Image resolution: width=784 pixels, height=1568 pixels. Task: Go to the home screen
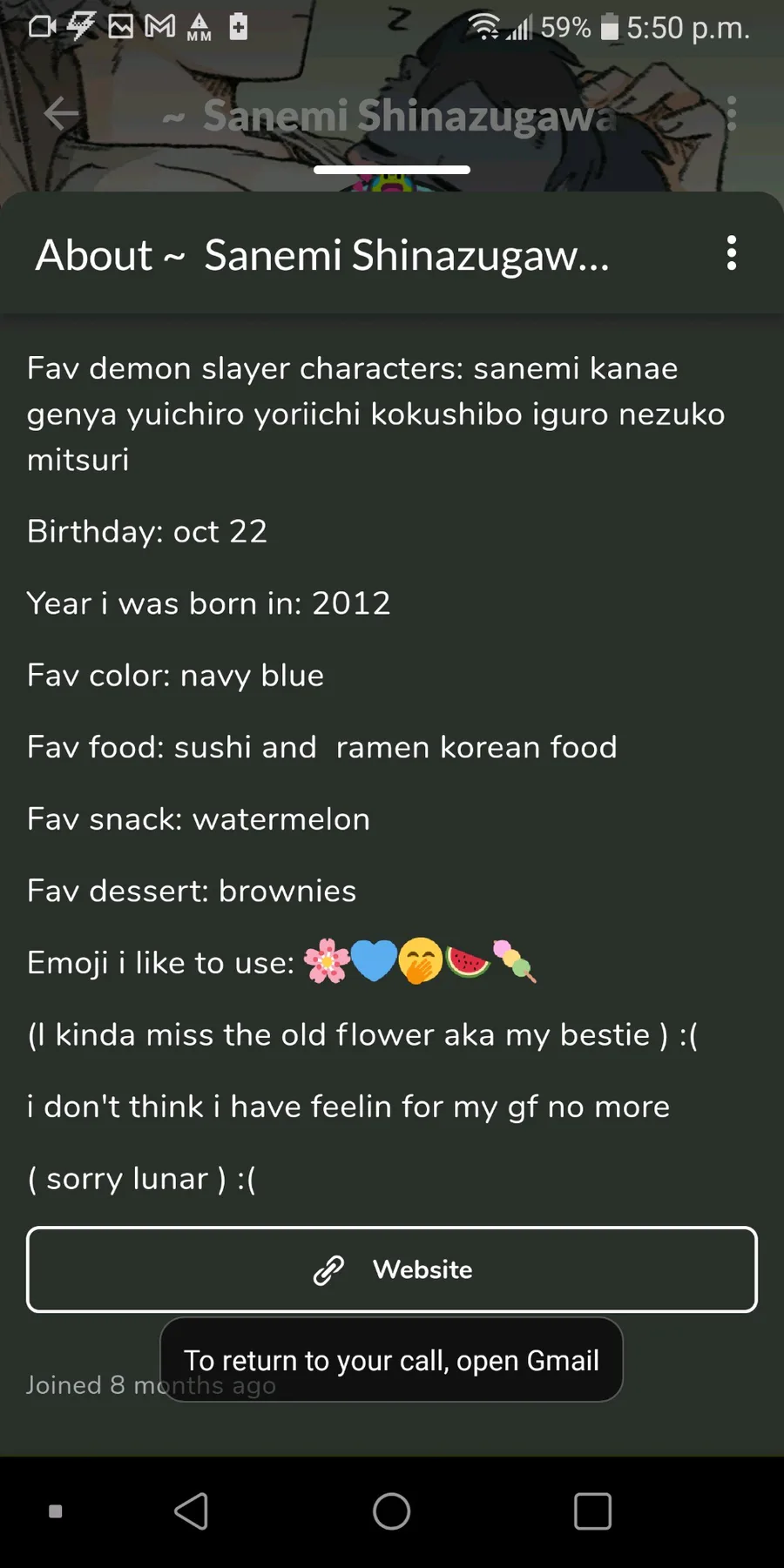click(x=392, y=1511)
